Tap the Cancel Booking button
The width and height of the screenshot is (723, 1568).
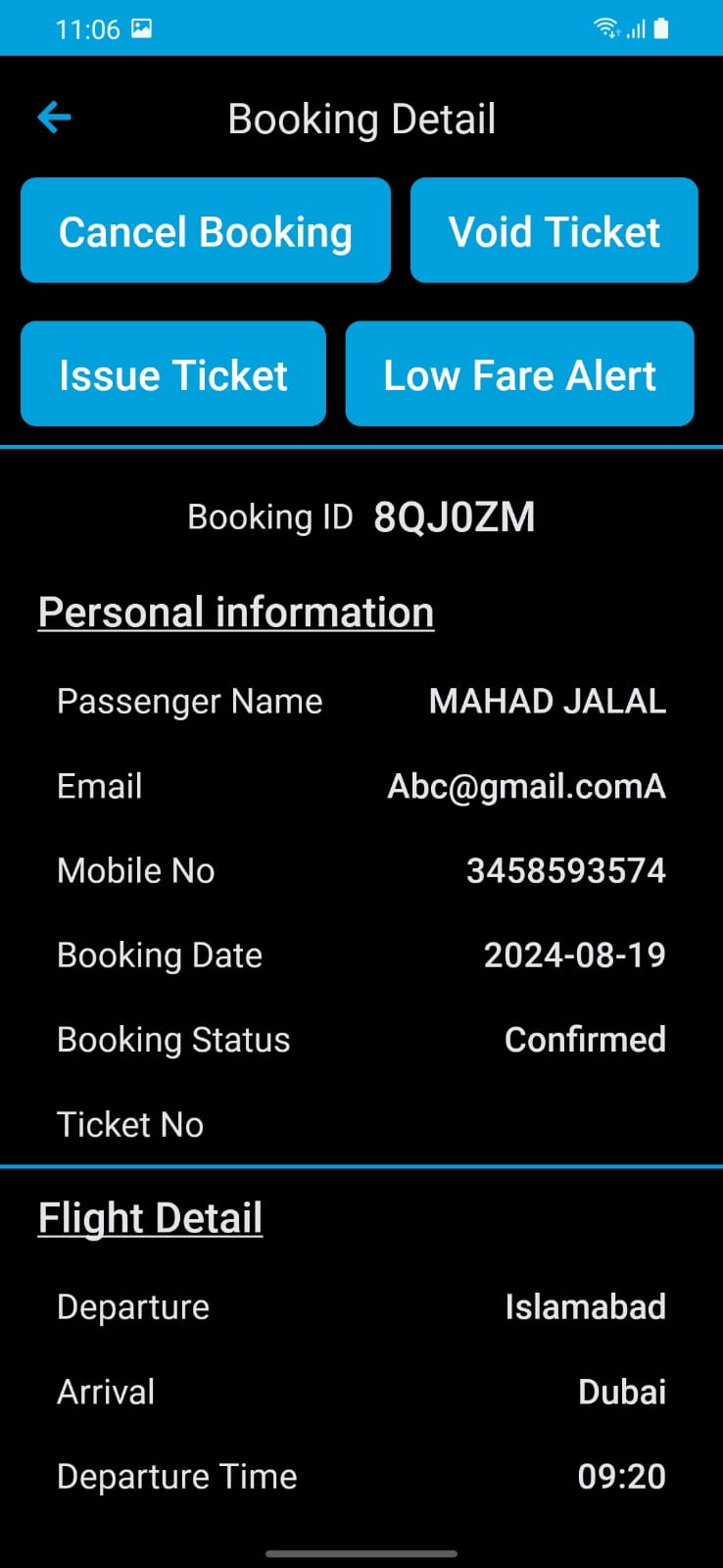[206, 231]
